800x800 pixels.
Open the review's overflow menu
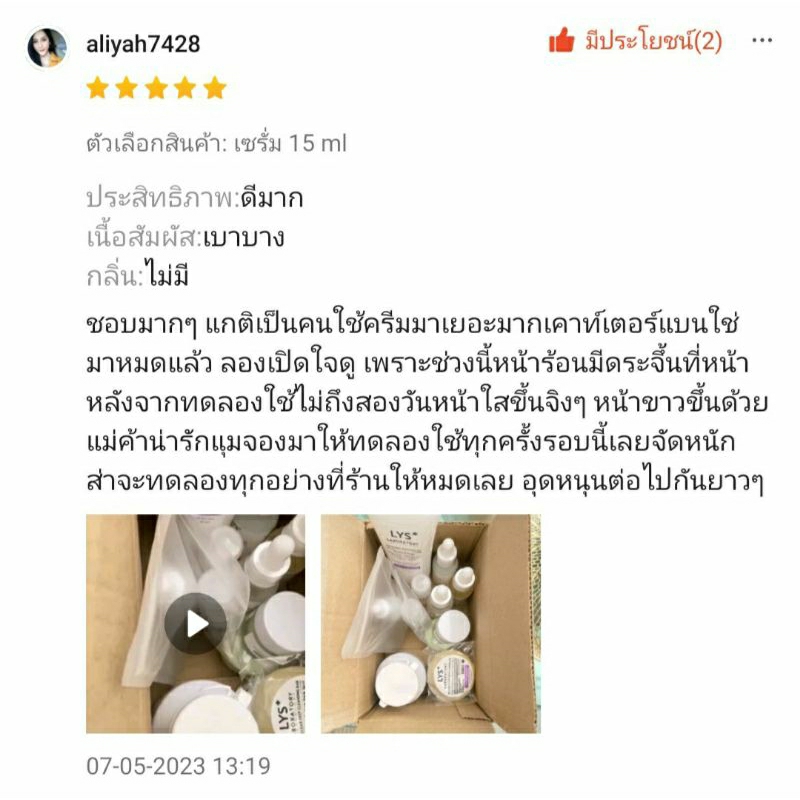point(762,42)
